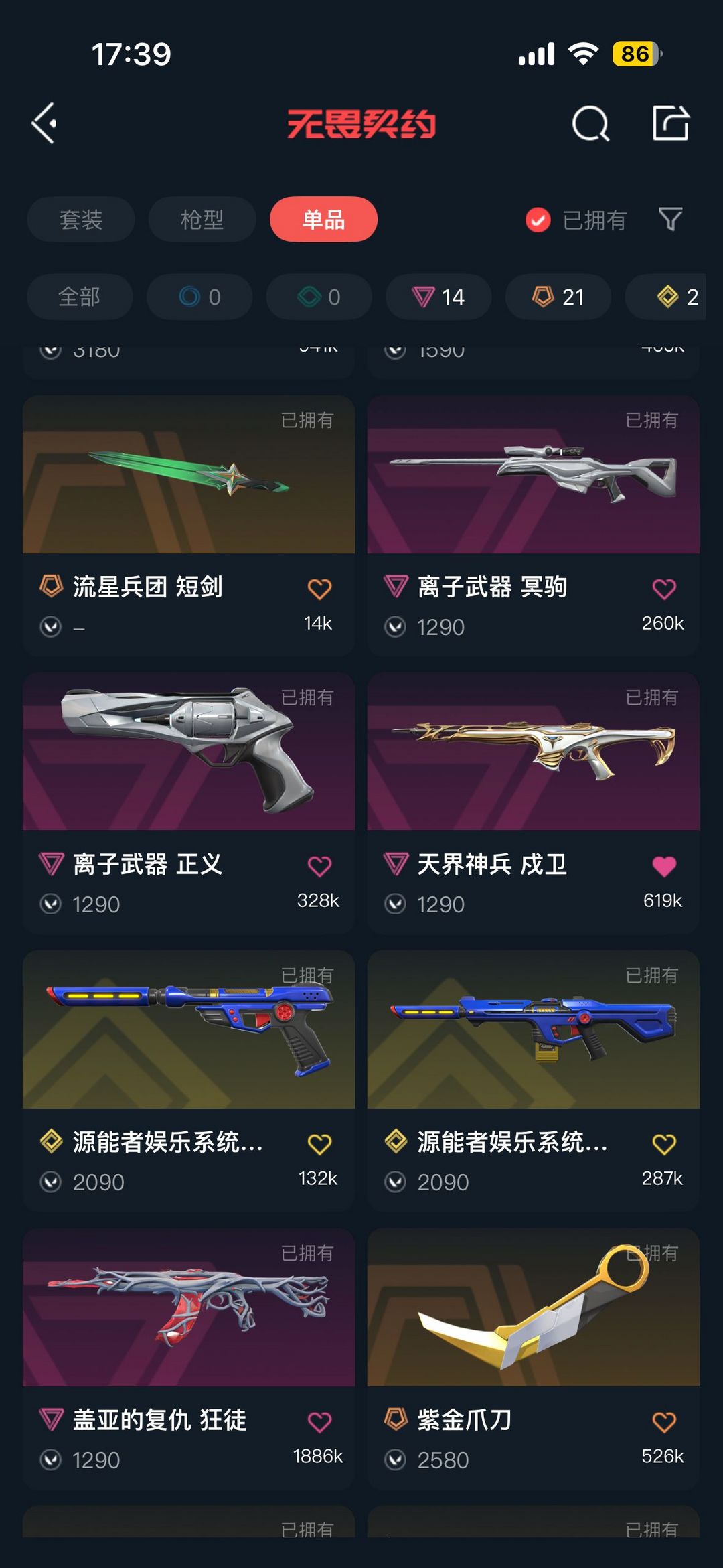Open the 盖亚的复仇 狂徒 card
This screenshot has height=1568, width=723.
(x=189, y=1358)
